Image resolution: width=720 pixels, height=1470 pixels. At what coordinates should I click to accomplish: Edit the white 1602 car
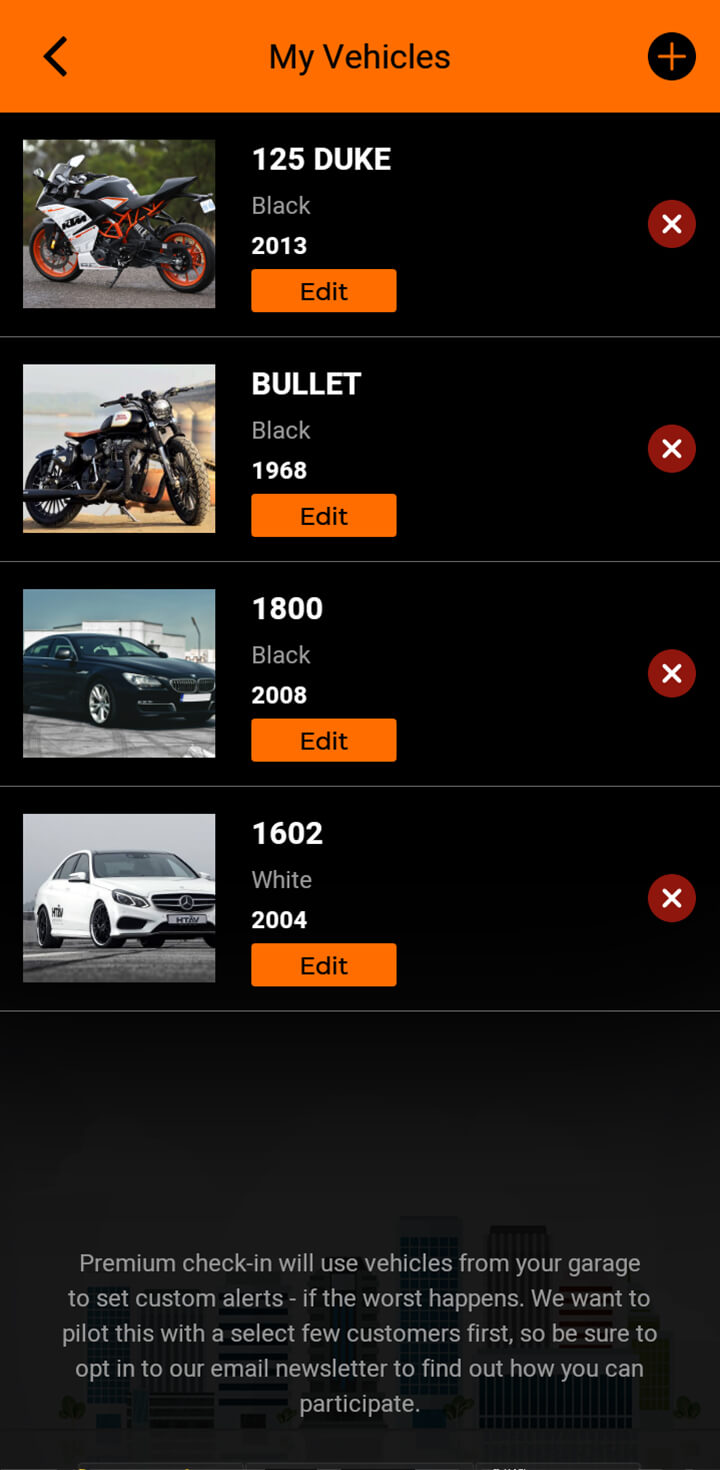coord(323,965)
